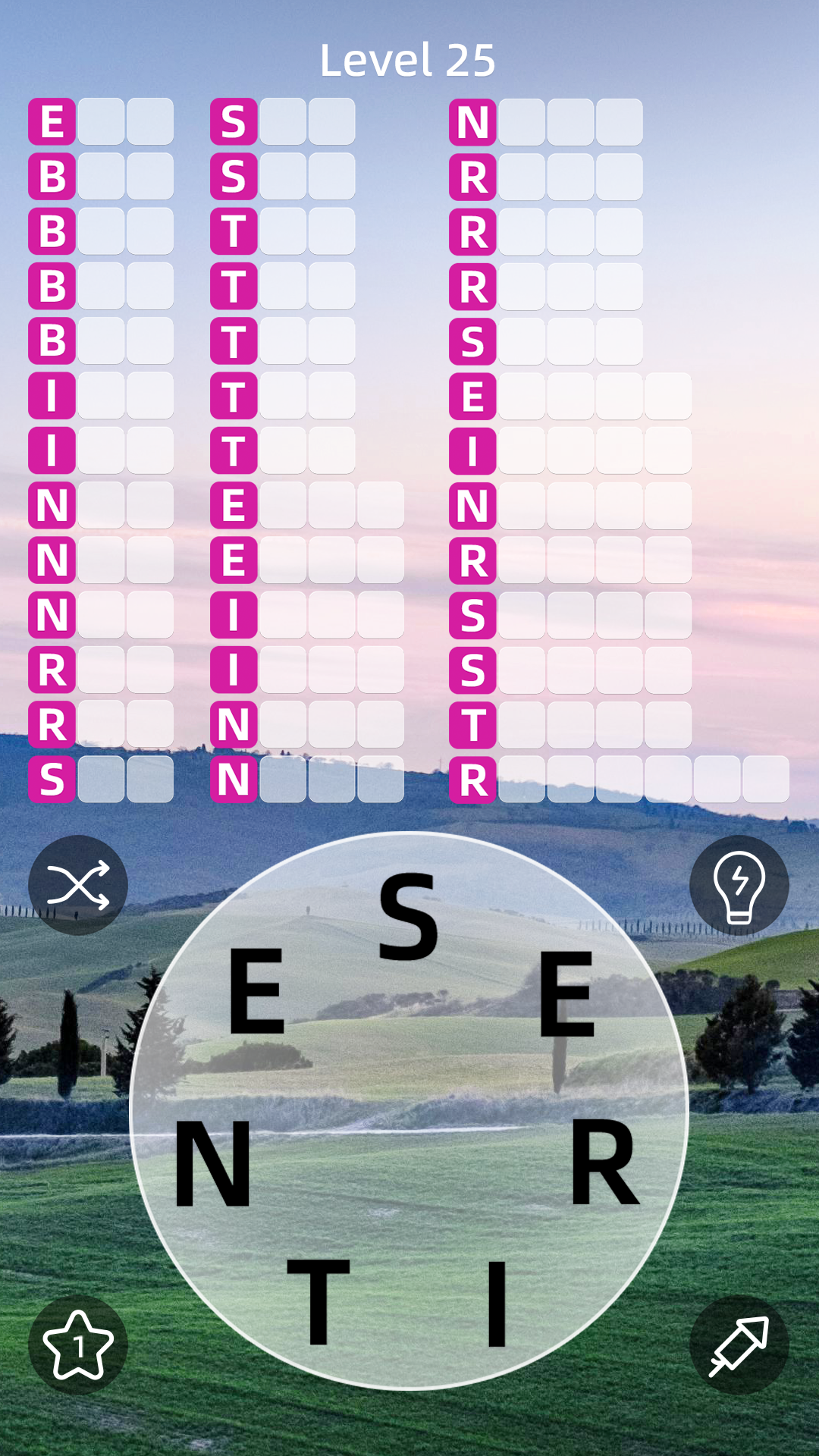
Task: Select letter R in the wheel
Action: (604, 1163)
